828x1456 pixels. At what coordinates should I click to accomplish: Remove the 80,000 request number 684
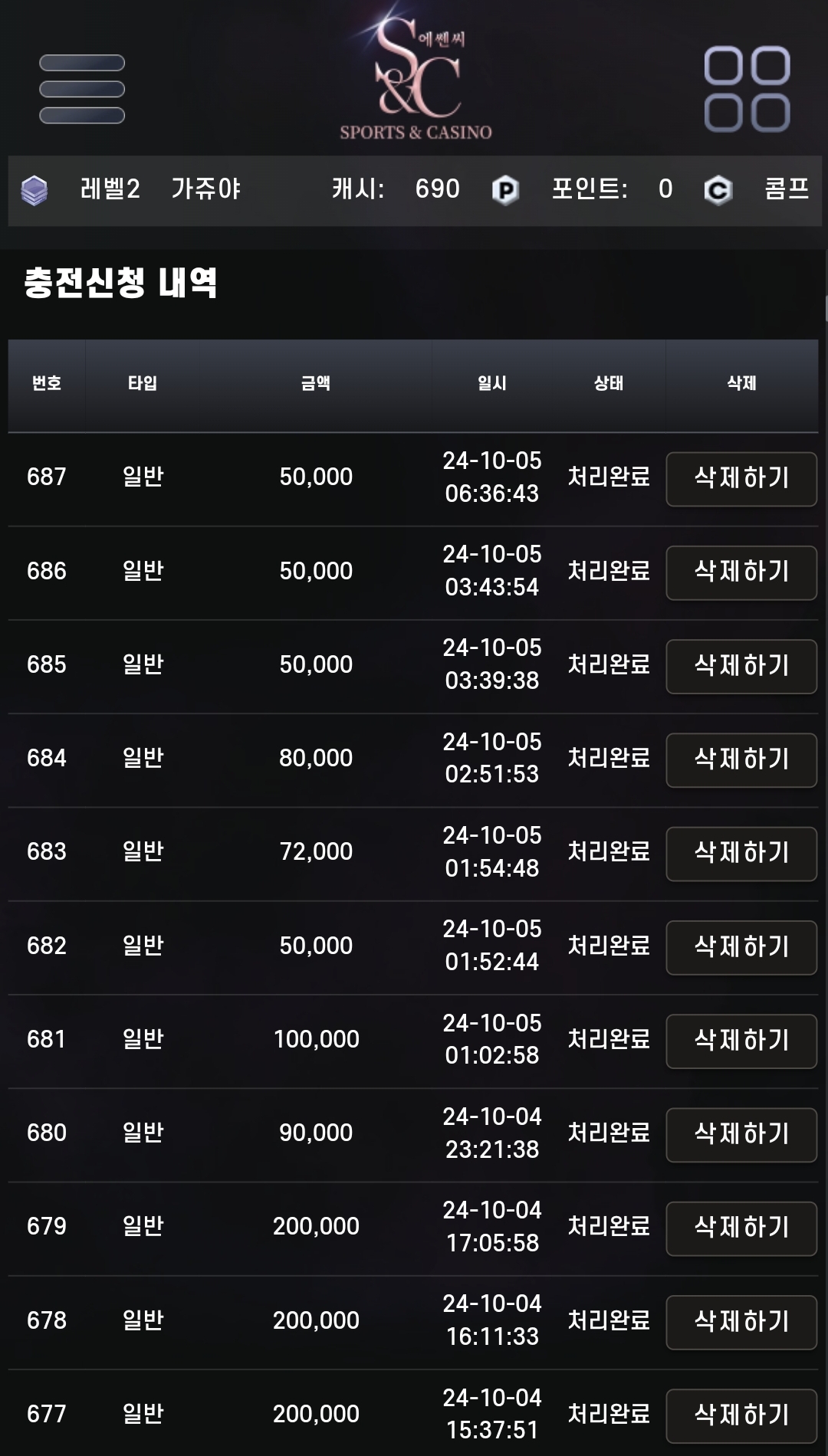tap(741, 759)
